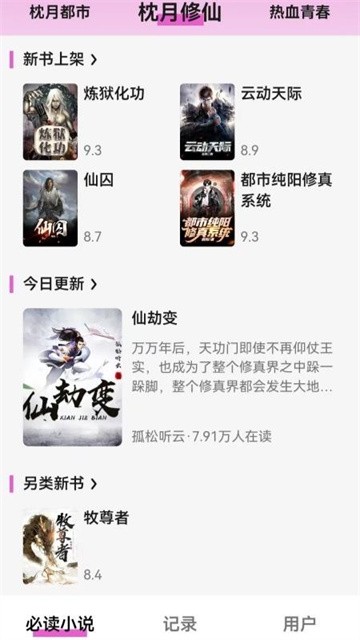Open the book 炼狱化功
This screenshot has height=640, width=360.
[84, 122]
